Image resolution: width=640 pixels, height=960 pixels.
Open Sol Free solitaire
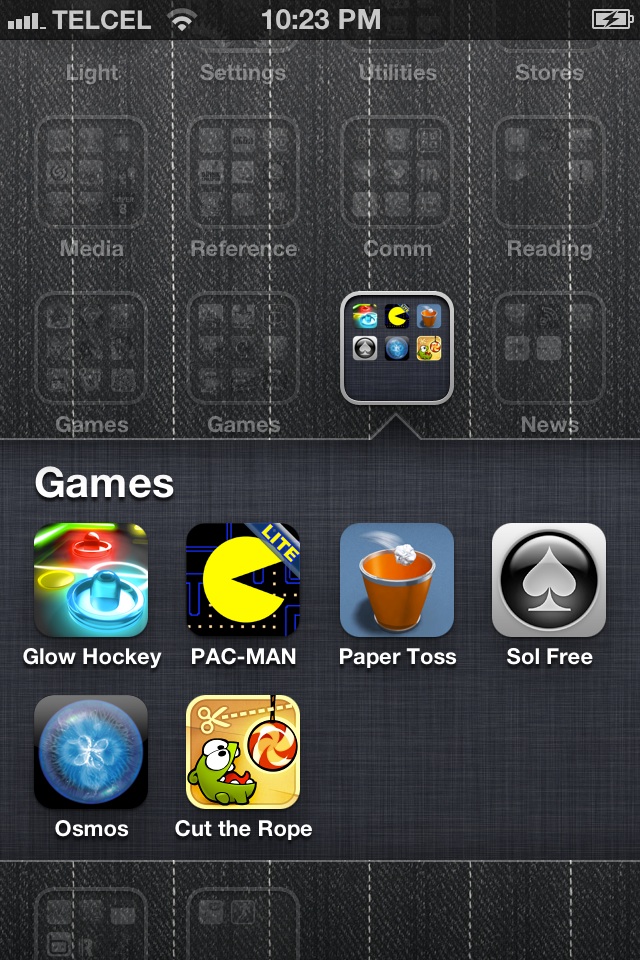(x=549, y=580)
